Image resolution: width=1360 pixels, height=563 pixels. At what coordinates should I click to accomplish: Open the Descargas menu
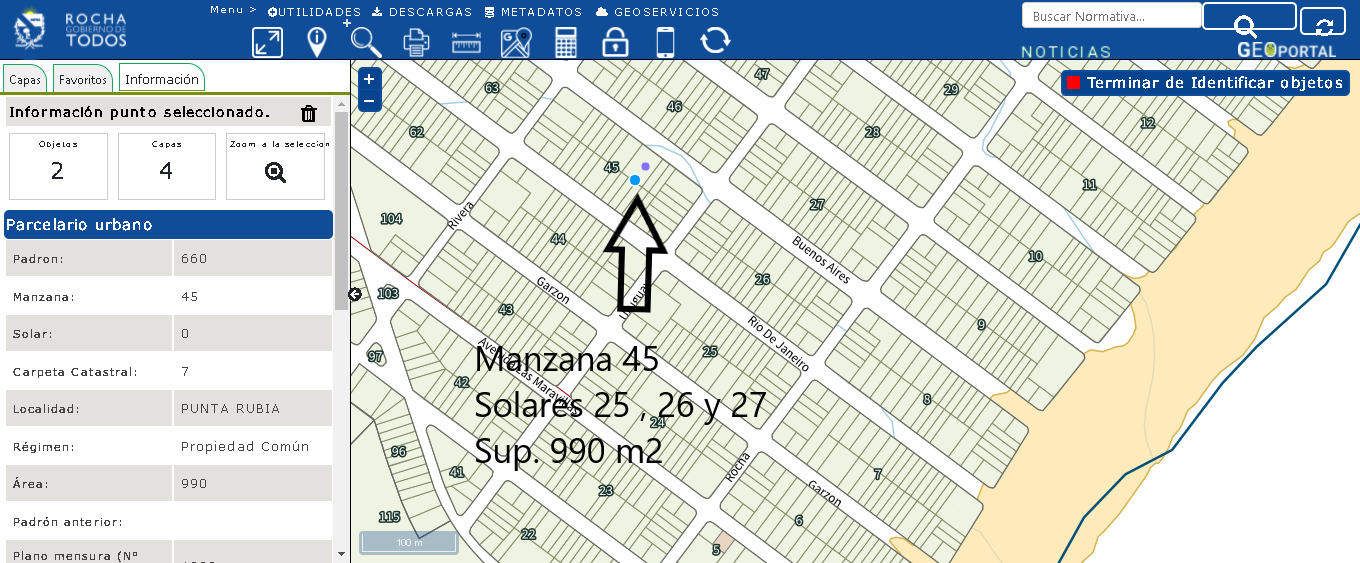421,12
